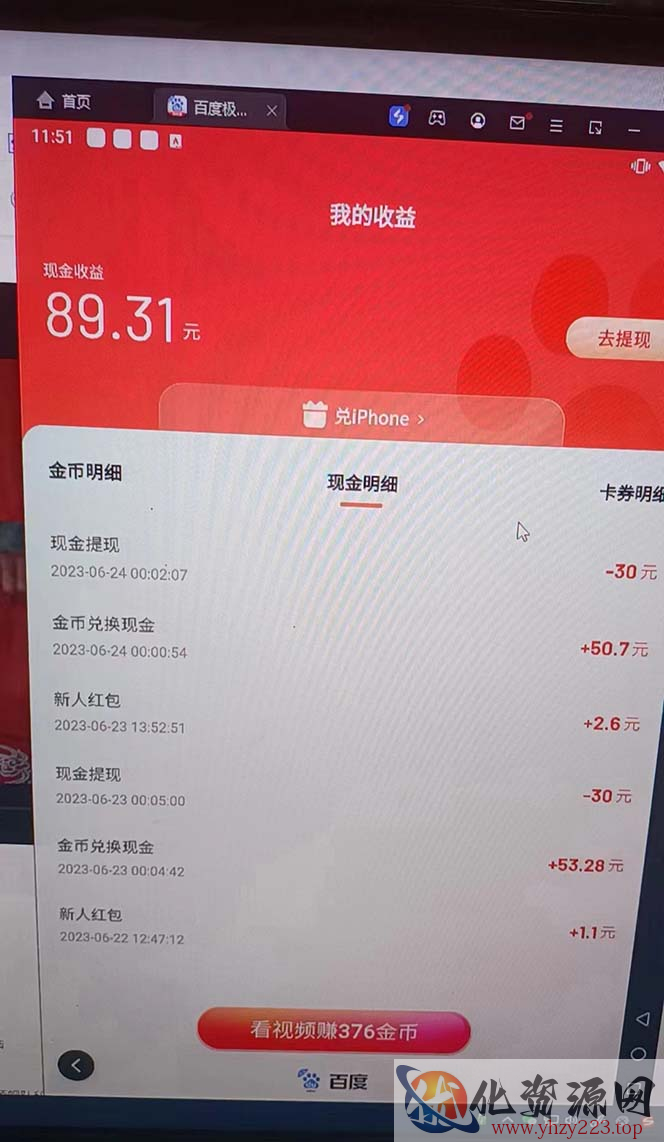Open the hamburger menu in the toolbar
Image resolution: width=664 pixels, height=1142 pixels.
pyautogui.click(x=556, y=126)
